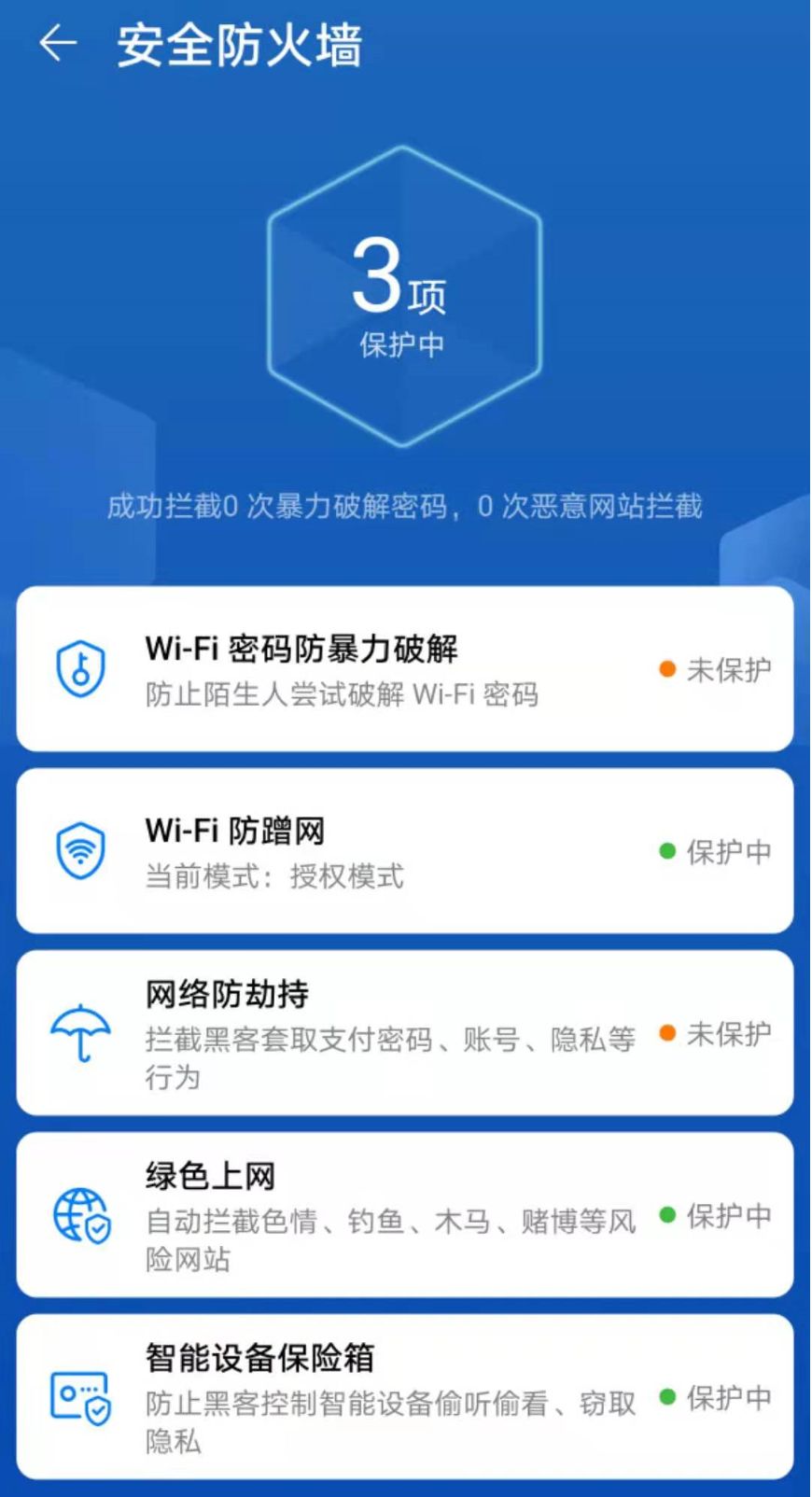The height and width of the screenshot is (1497, 812).
Task: Open 智能设备保险箱 card
Action: 405,1396
